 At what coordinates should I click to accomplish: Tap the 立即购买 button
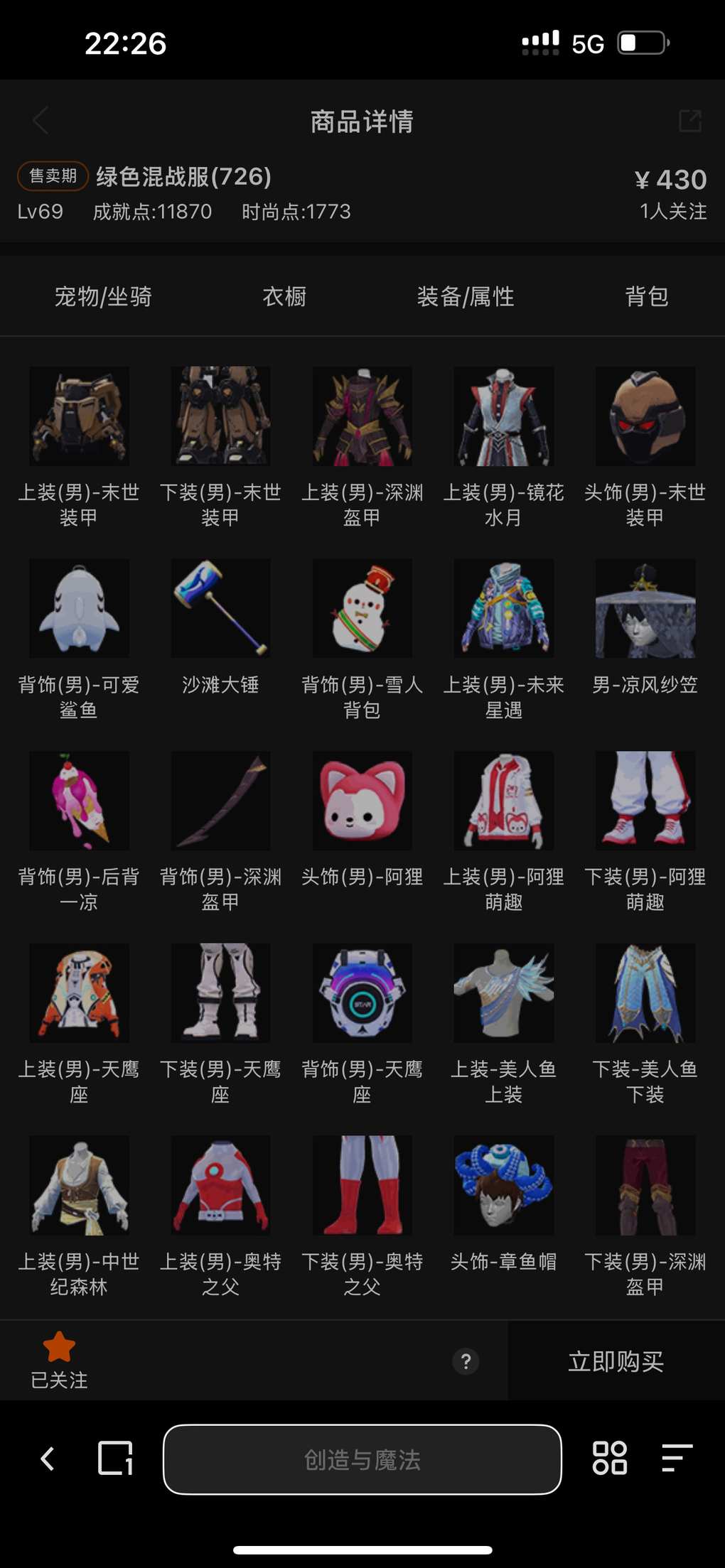pos(616,1361)
